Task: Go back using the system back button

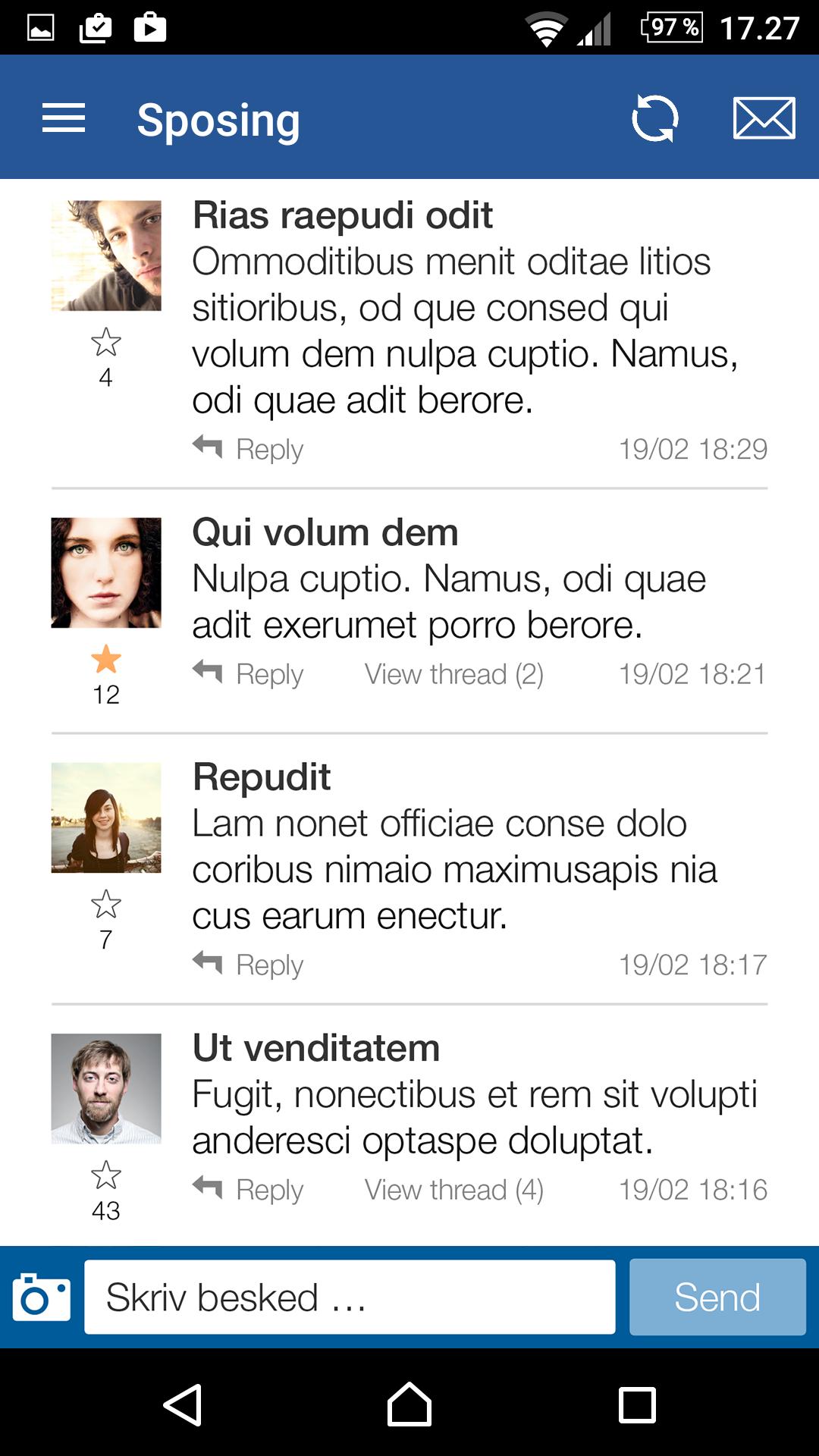Action: [183, 1405]
